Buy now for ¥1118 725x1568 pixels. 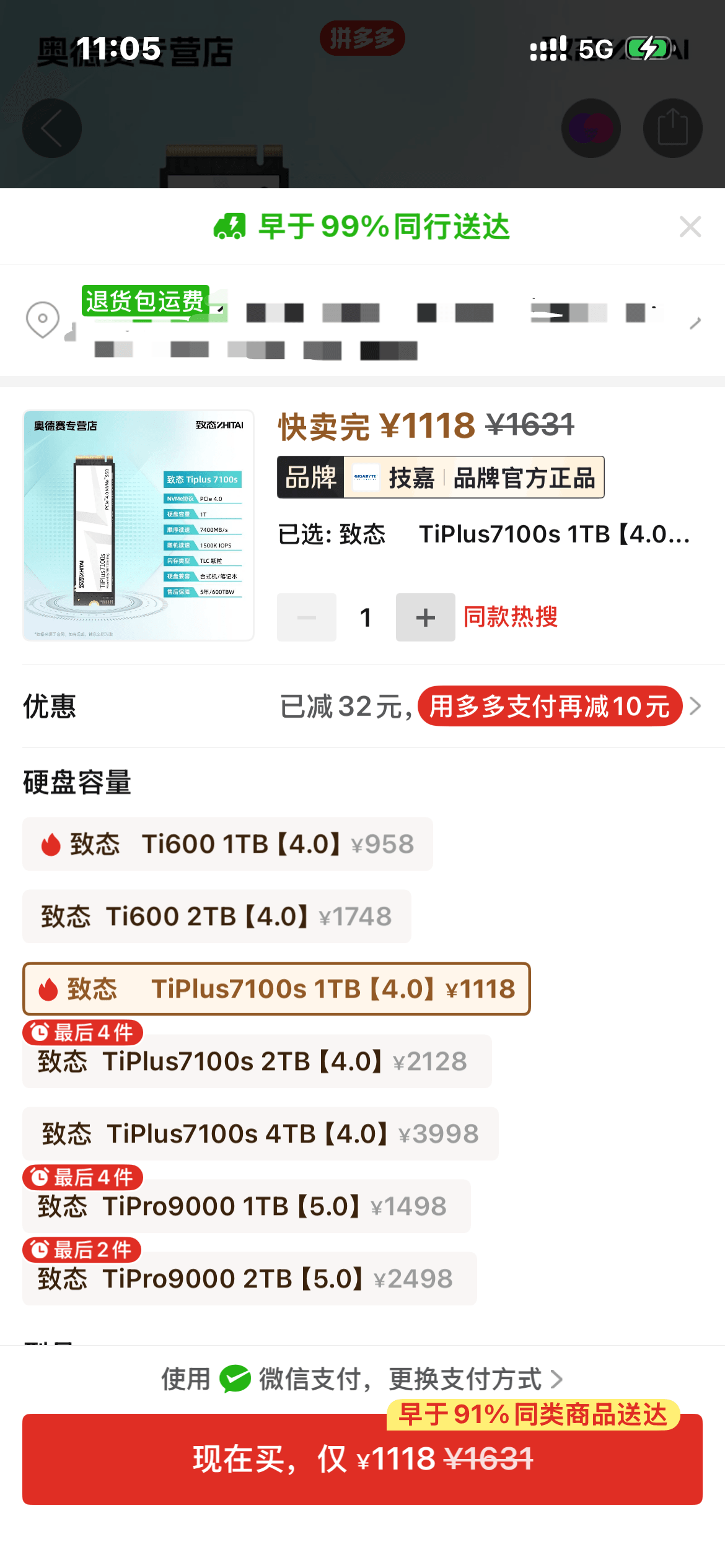tap(362, 1459)
